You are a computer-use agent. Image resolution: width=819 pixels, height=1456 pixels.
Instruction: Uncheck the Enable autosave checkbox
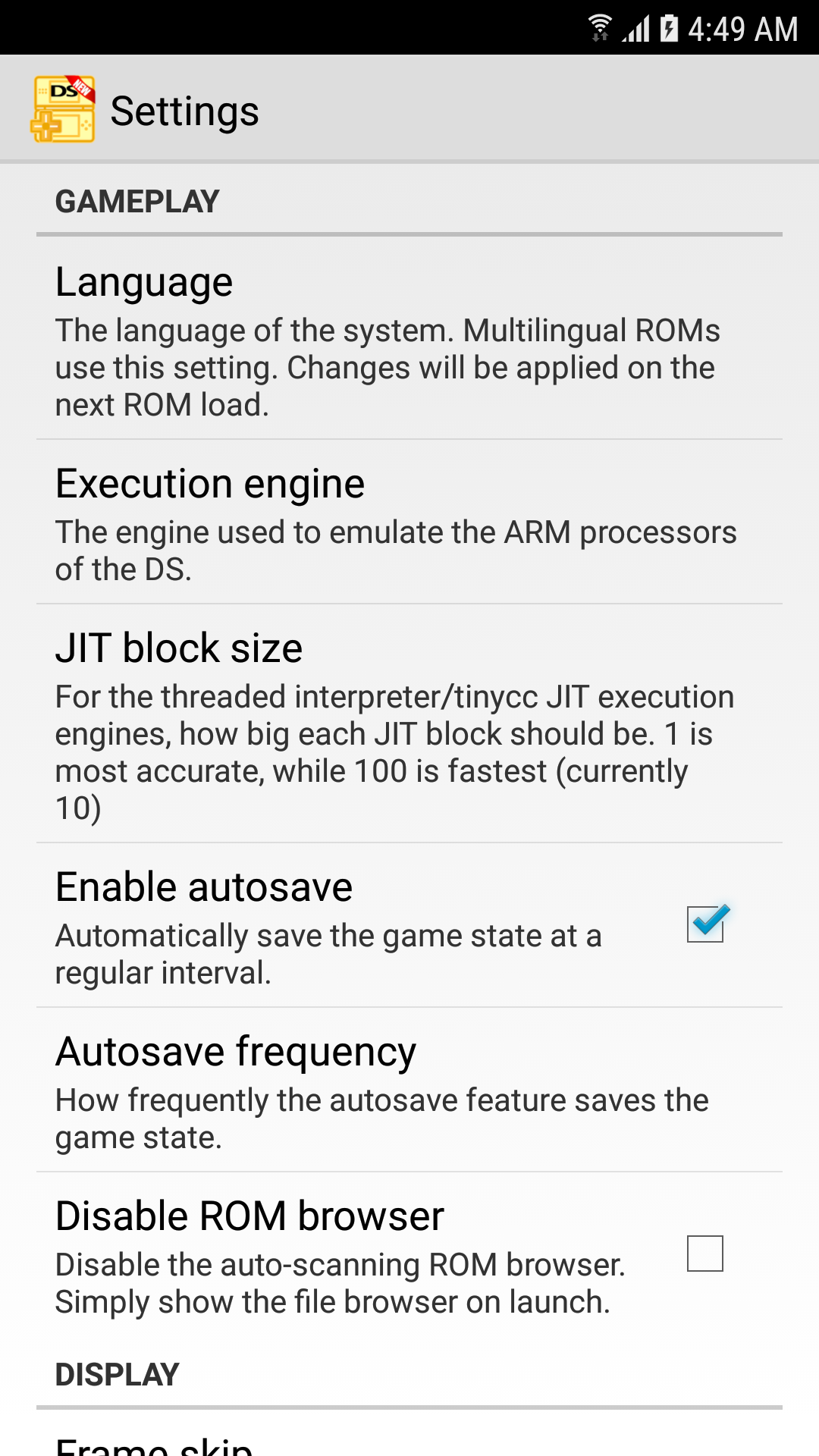pos(705,924)
